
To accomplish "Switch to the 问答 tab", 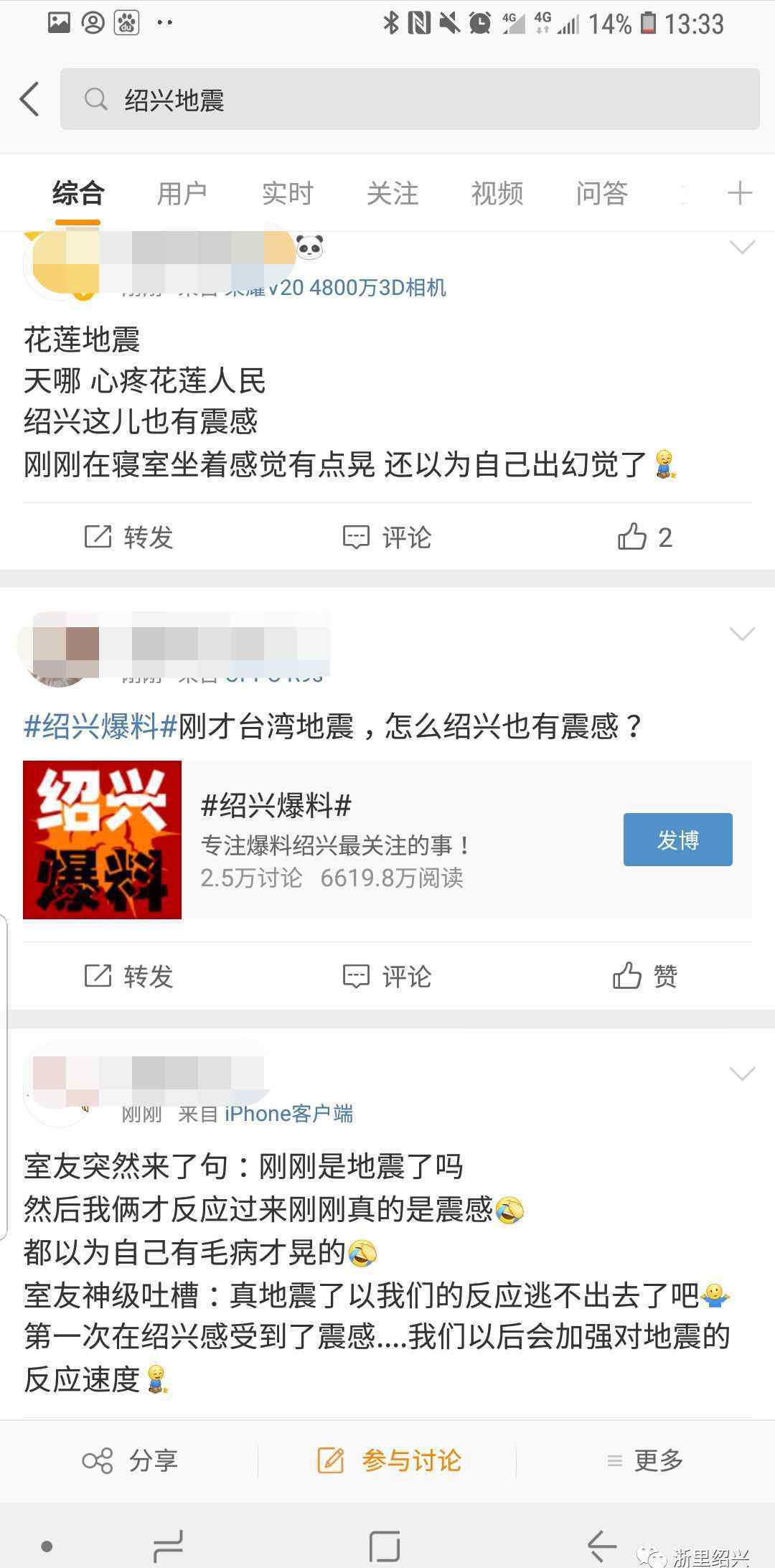I will click(x=601, y=194).
